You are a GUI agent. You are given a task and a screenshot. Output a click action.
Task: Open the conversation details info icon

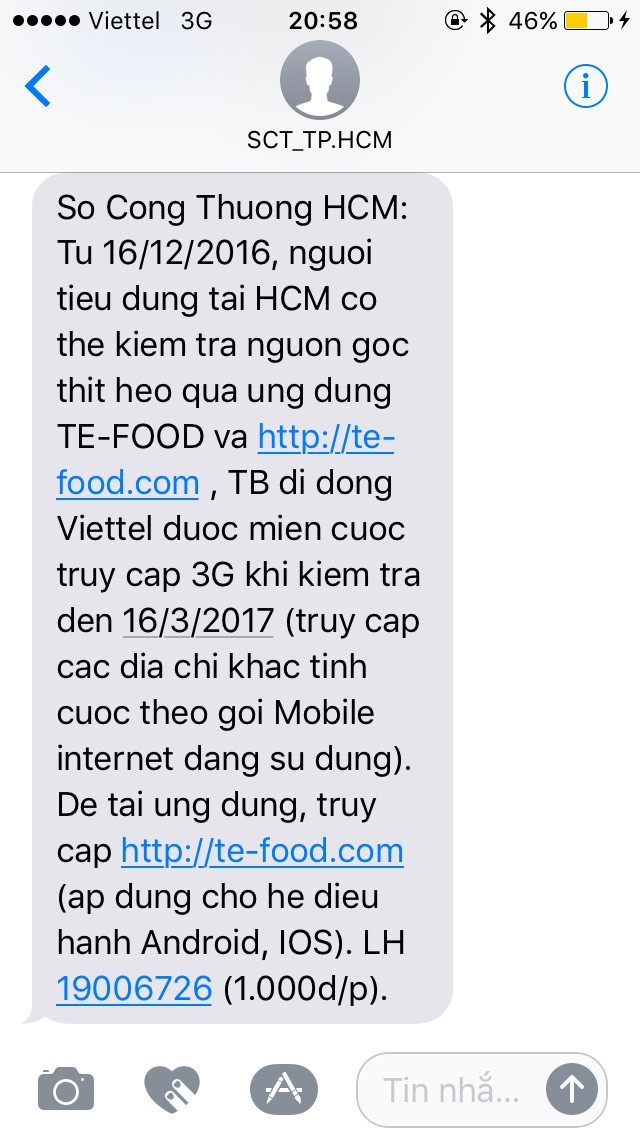coord(585,87)
